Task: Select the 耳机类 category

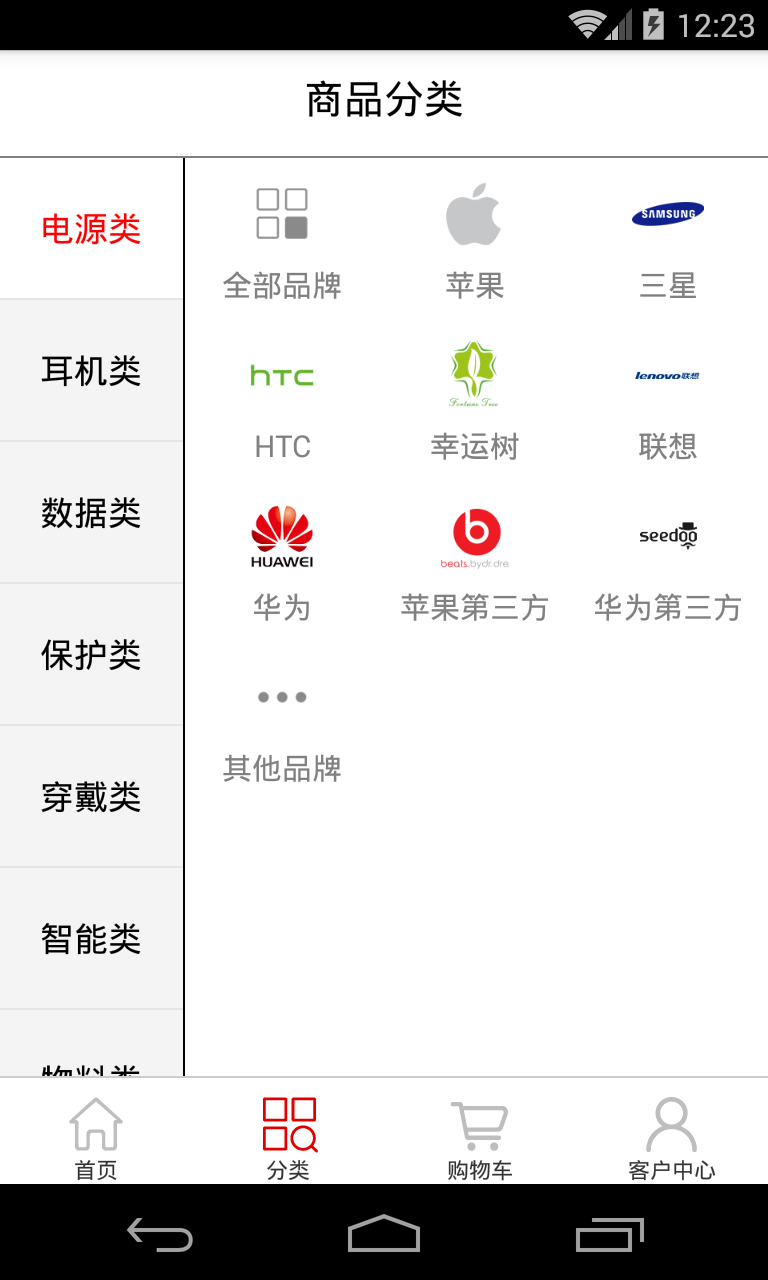Action: point(91,371)
